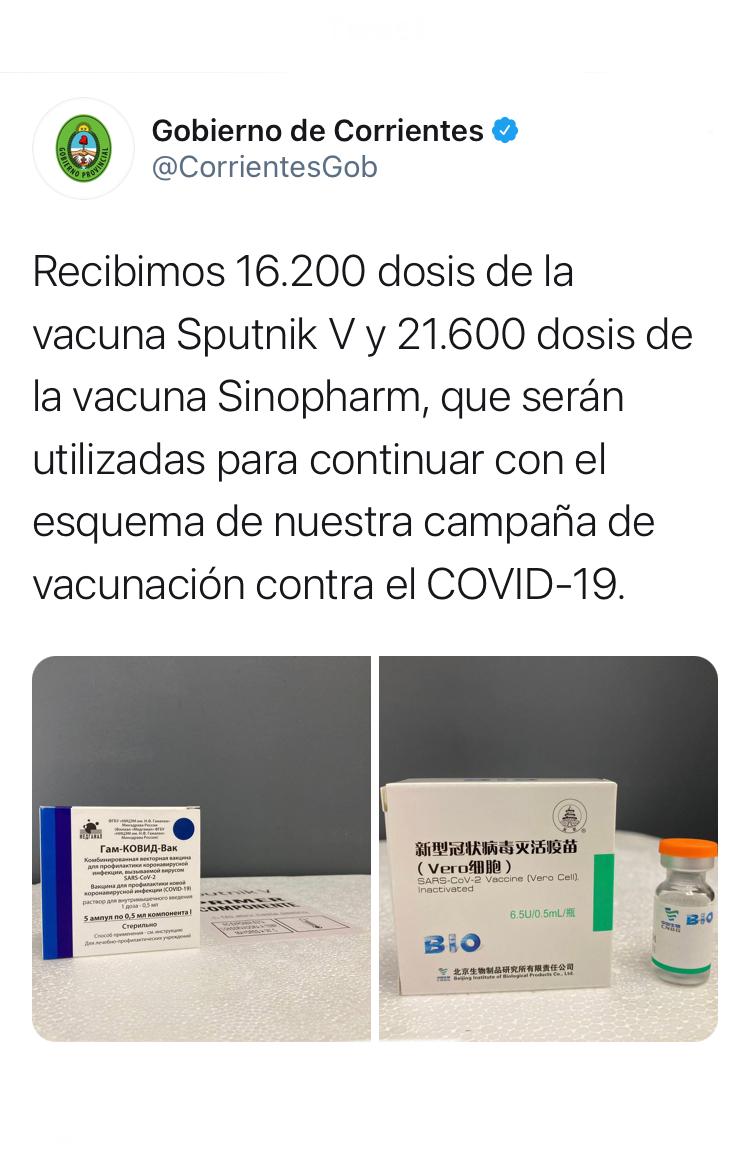
Task: View the Gobierno de Corrientes account name
Action: pos(317,130)
